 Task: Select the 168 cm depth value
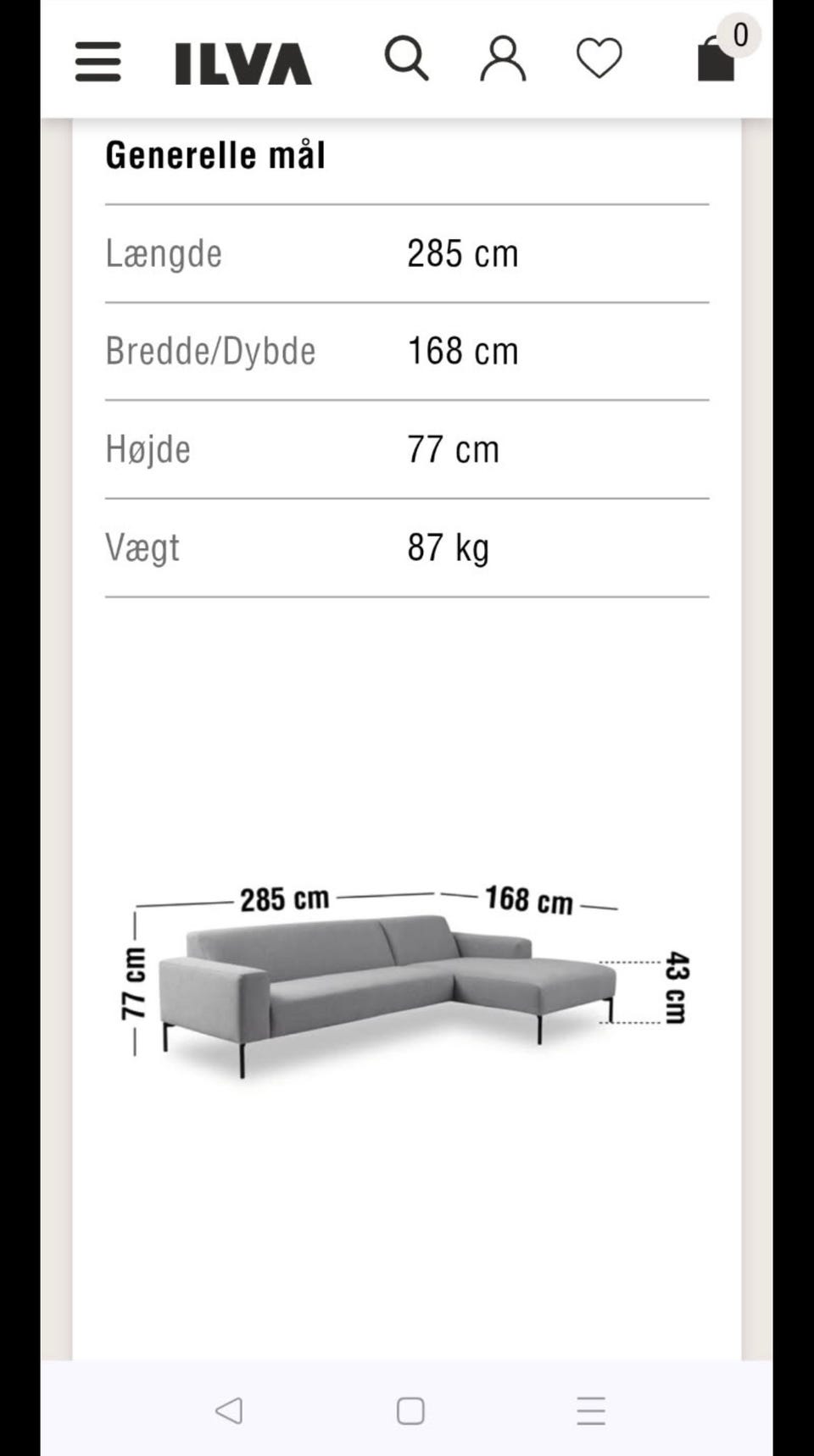pos(462,350)
